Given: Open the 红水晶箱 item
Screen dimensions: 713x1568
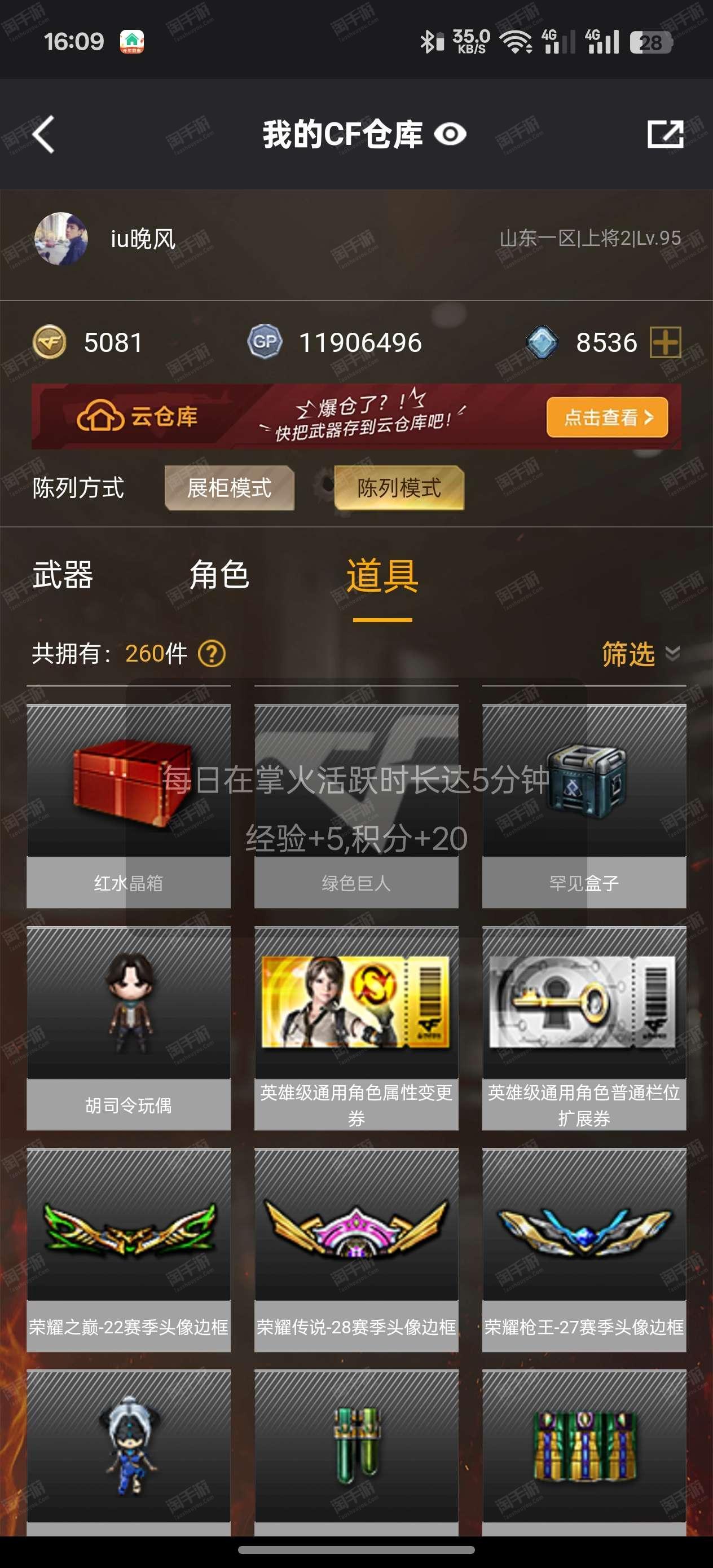Looking at the screenshot, I should pyautogui.click(x=129, y=806).
